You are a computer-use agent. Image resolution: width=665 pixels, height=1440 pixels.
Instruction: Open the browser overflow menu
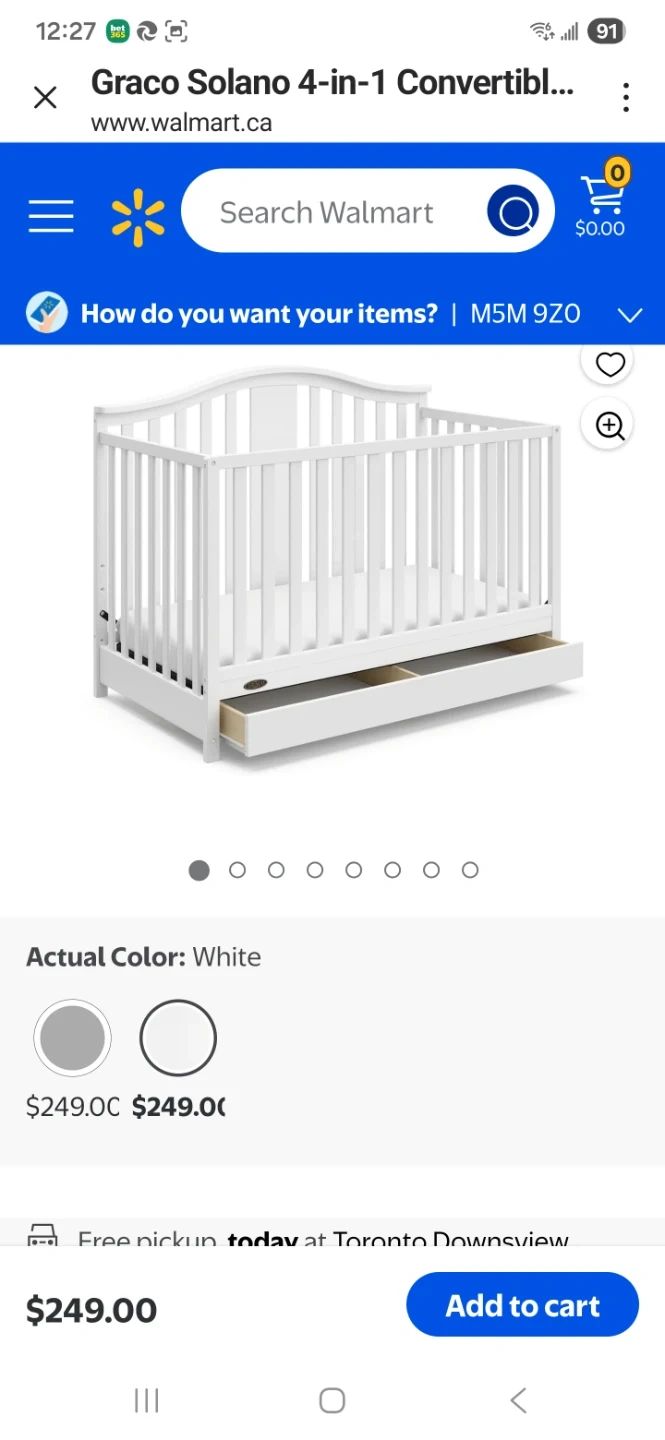pyautogui.click(x=625, y=97)
